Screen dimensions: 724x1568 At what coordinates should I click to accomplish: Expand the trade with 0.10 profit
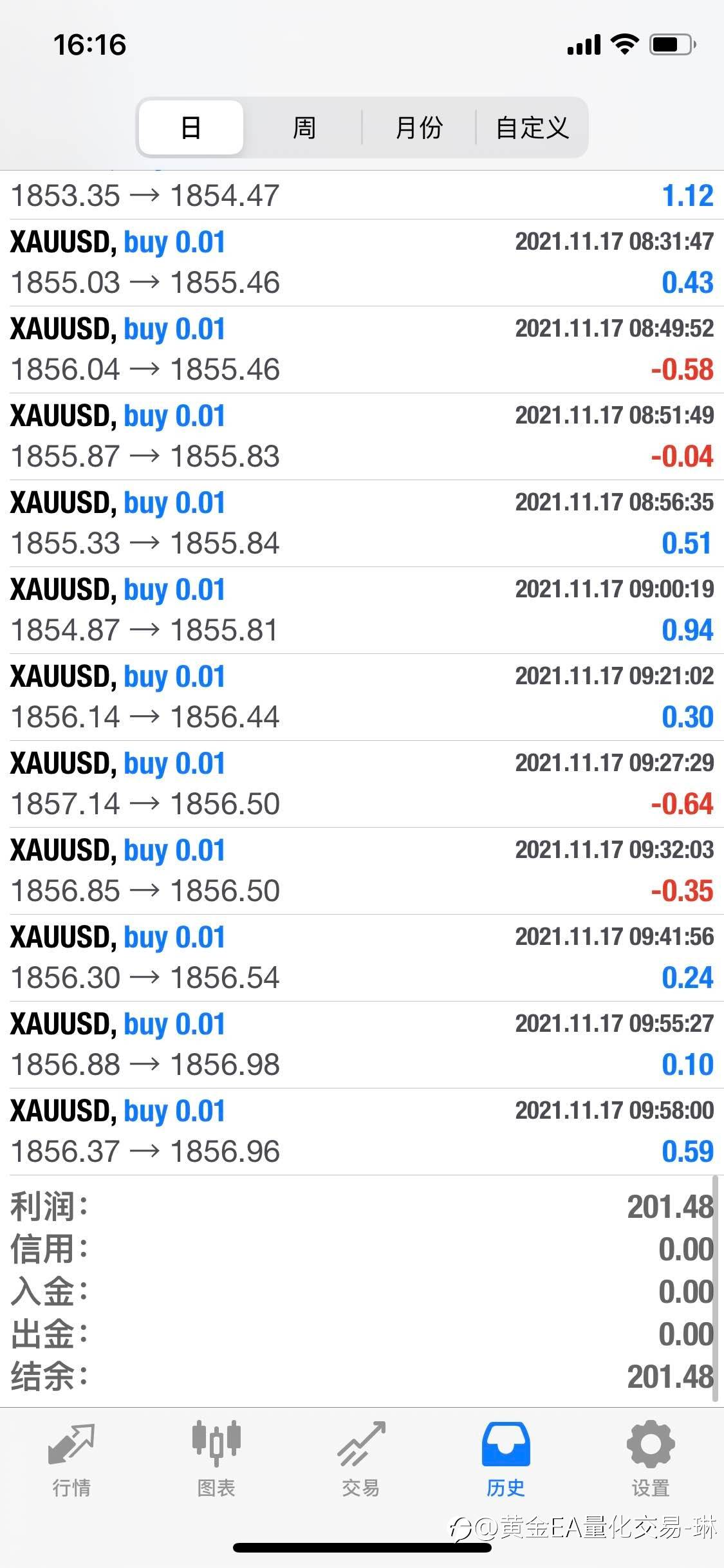pyautogui.click(x=362, y=1045)
